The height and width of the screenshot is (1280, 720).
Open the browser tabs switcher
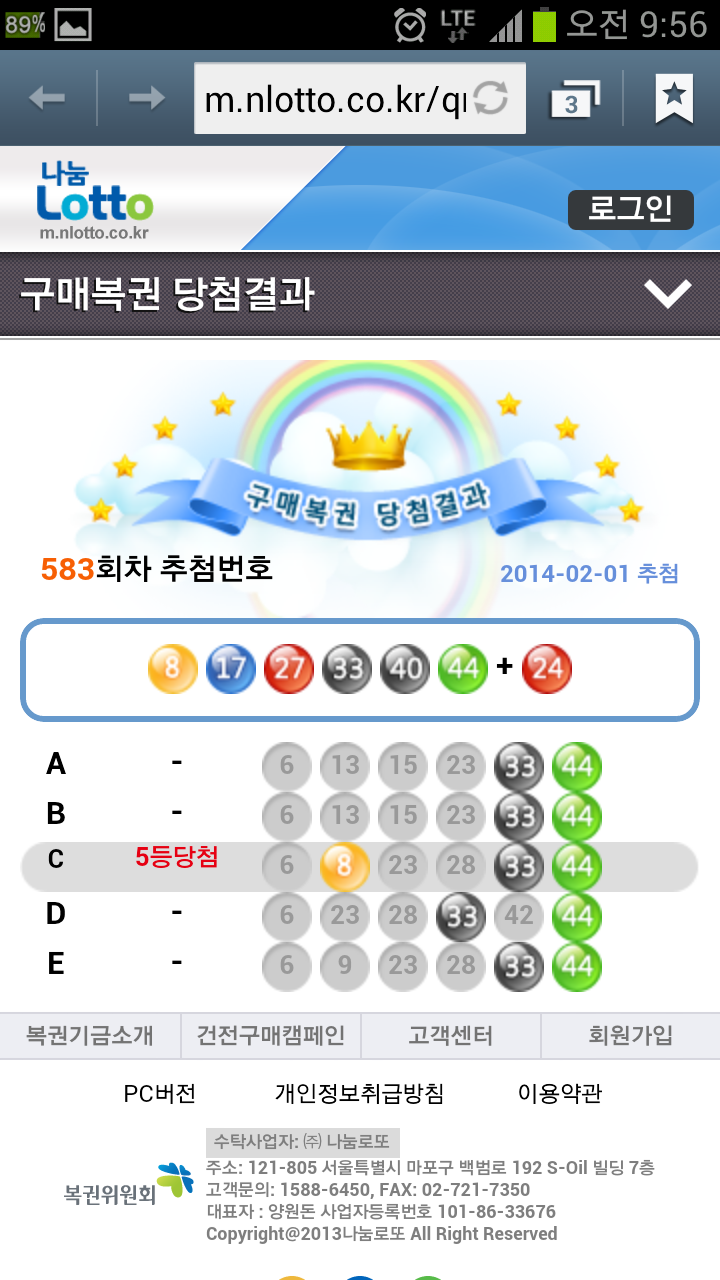tap(575, 99)
